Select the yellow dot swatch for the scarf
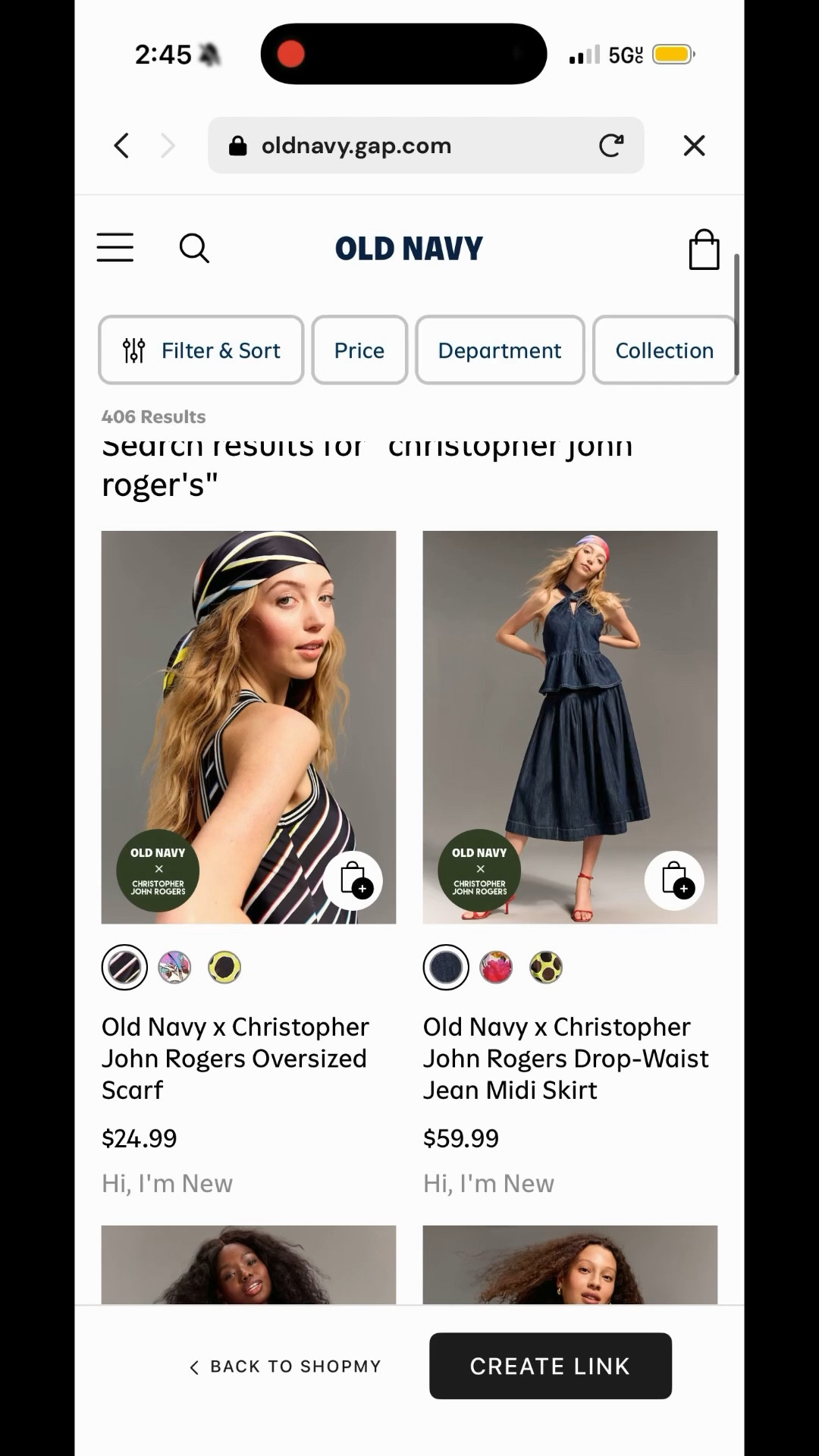Image resolution: width=819 pixels, height=1456 pixels. tap(224, 968)
